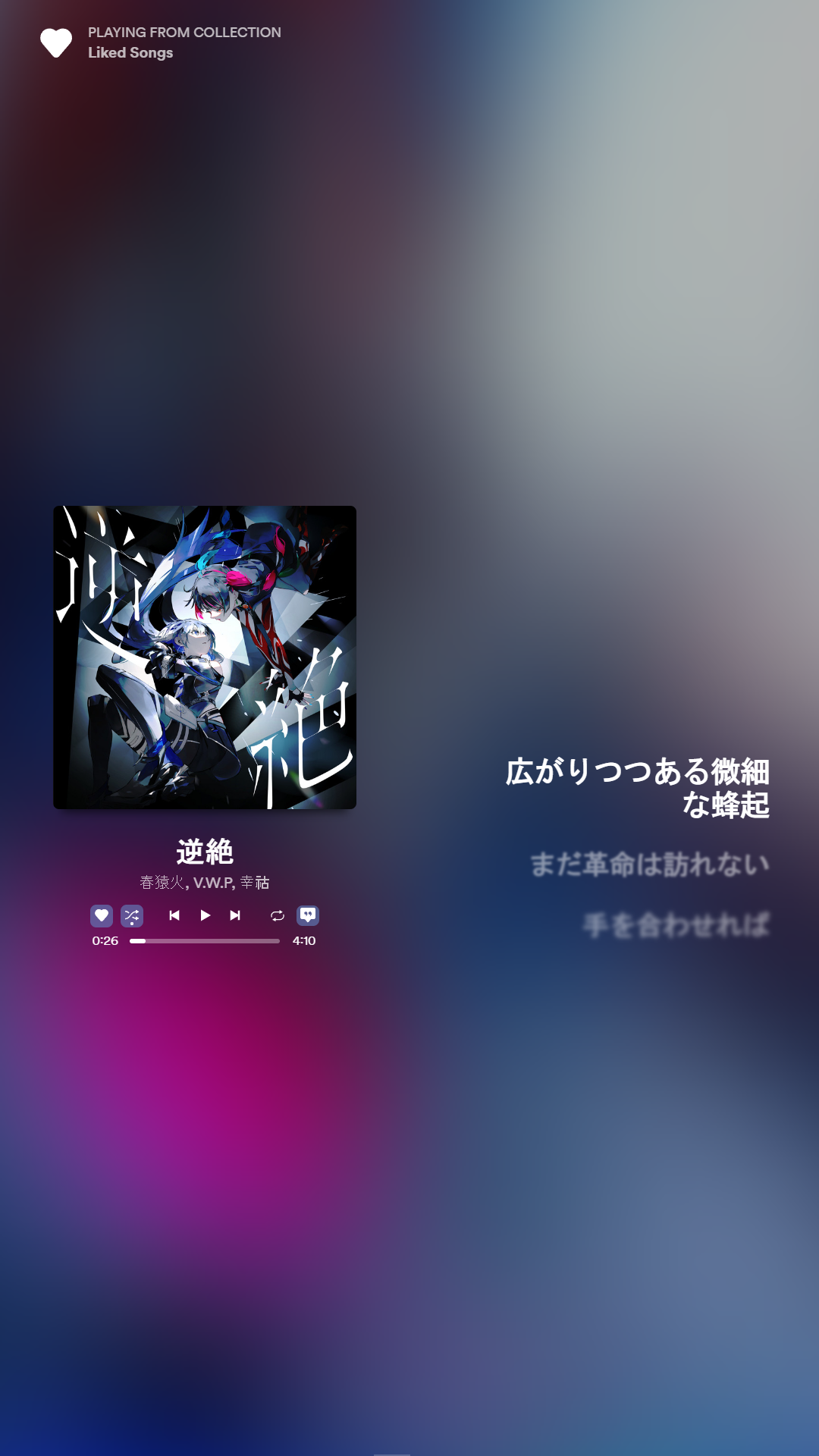
Task: Tap the song progress bar
Action: pyautogui.click(x=205, y=941)
